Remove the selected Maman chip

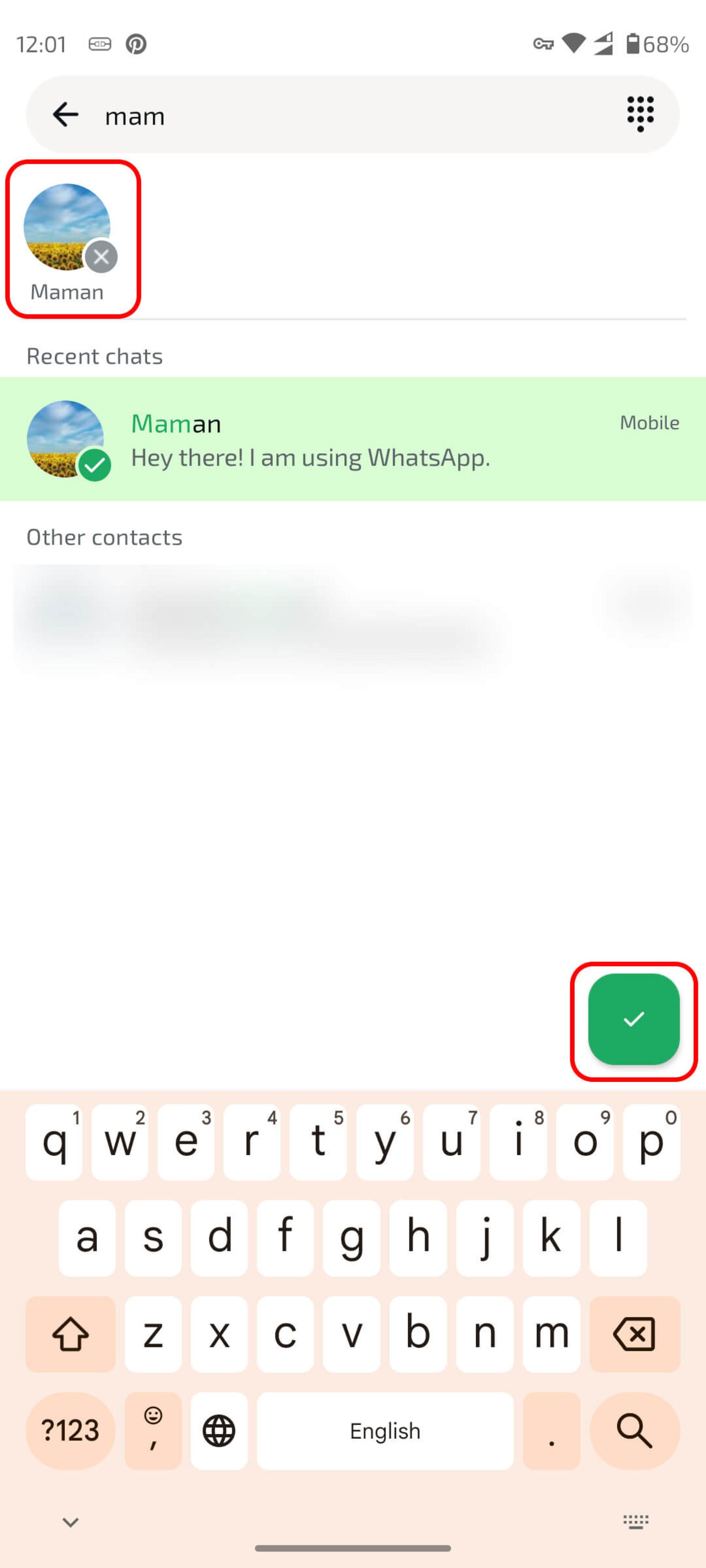(101, 256)
